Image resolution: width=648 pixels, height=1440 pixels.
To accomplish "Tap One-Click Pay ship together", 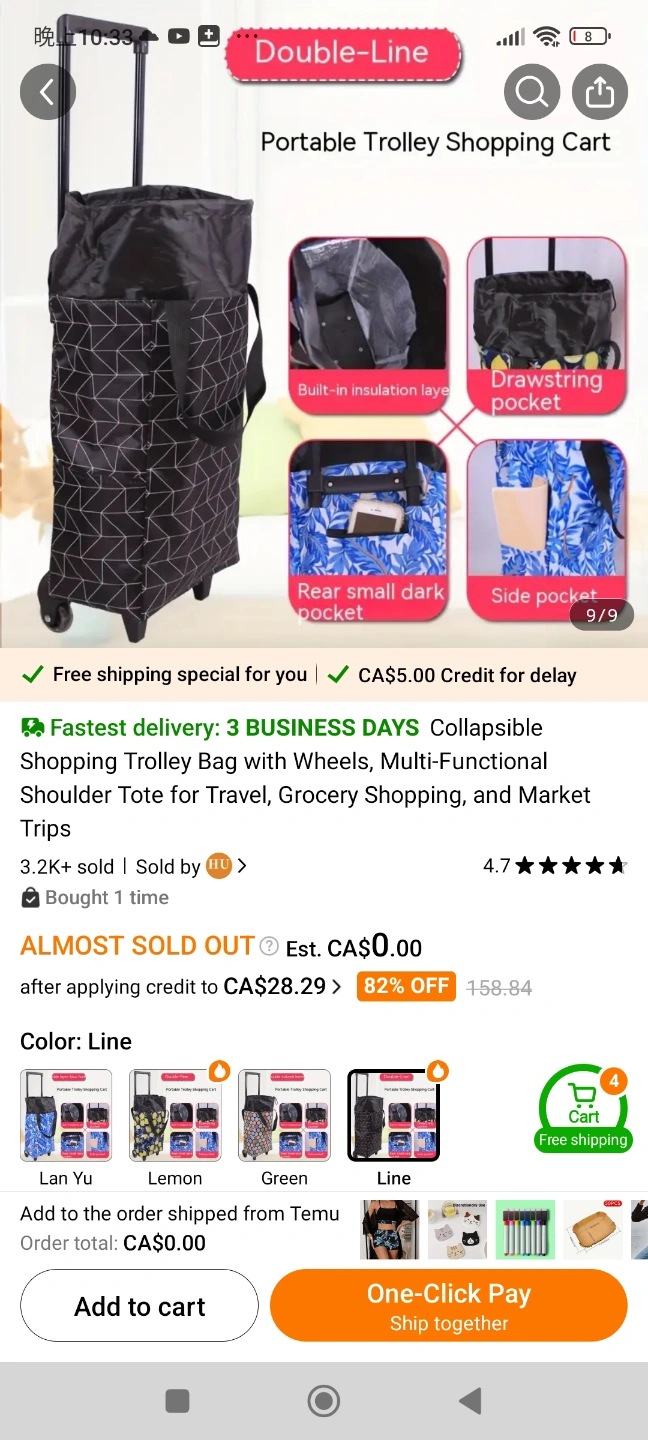I will pyautogui.click(x=449, y=1306).
